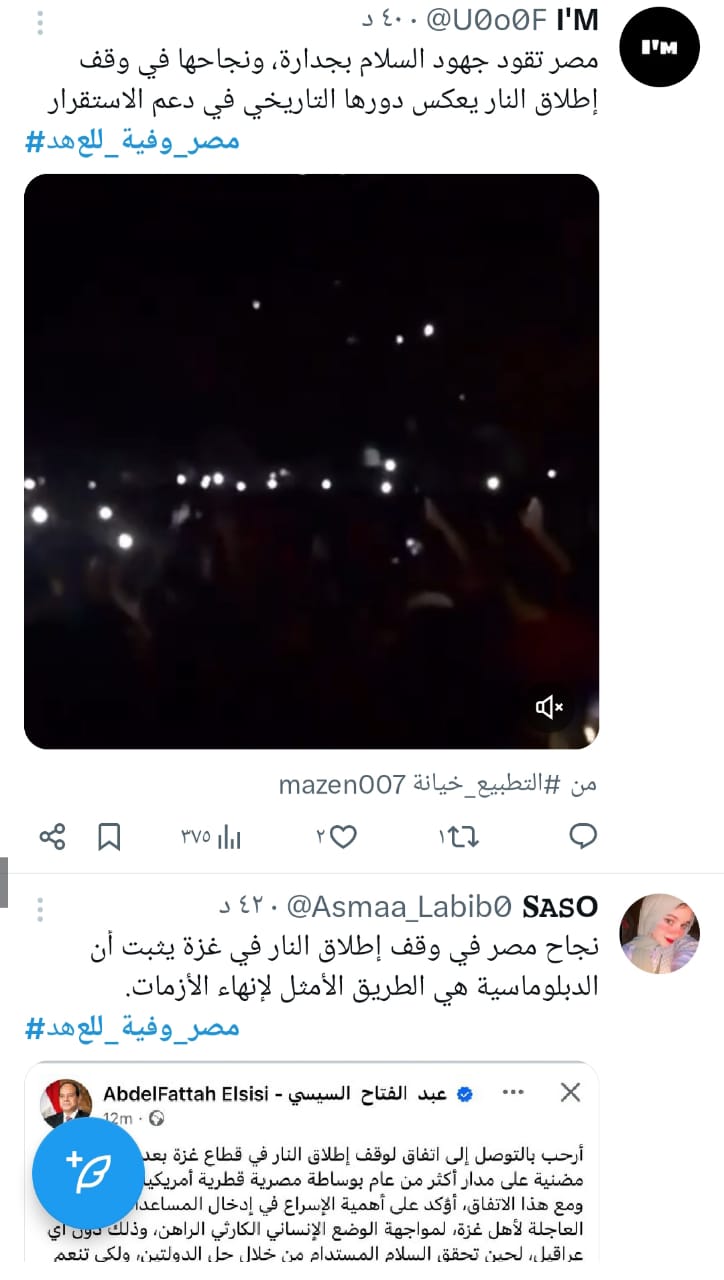Open I'M profile avatar
Viewport: 724px width, 1280px height.
tap(659, 48)
